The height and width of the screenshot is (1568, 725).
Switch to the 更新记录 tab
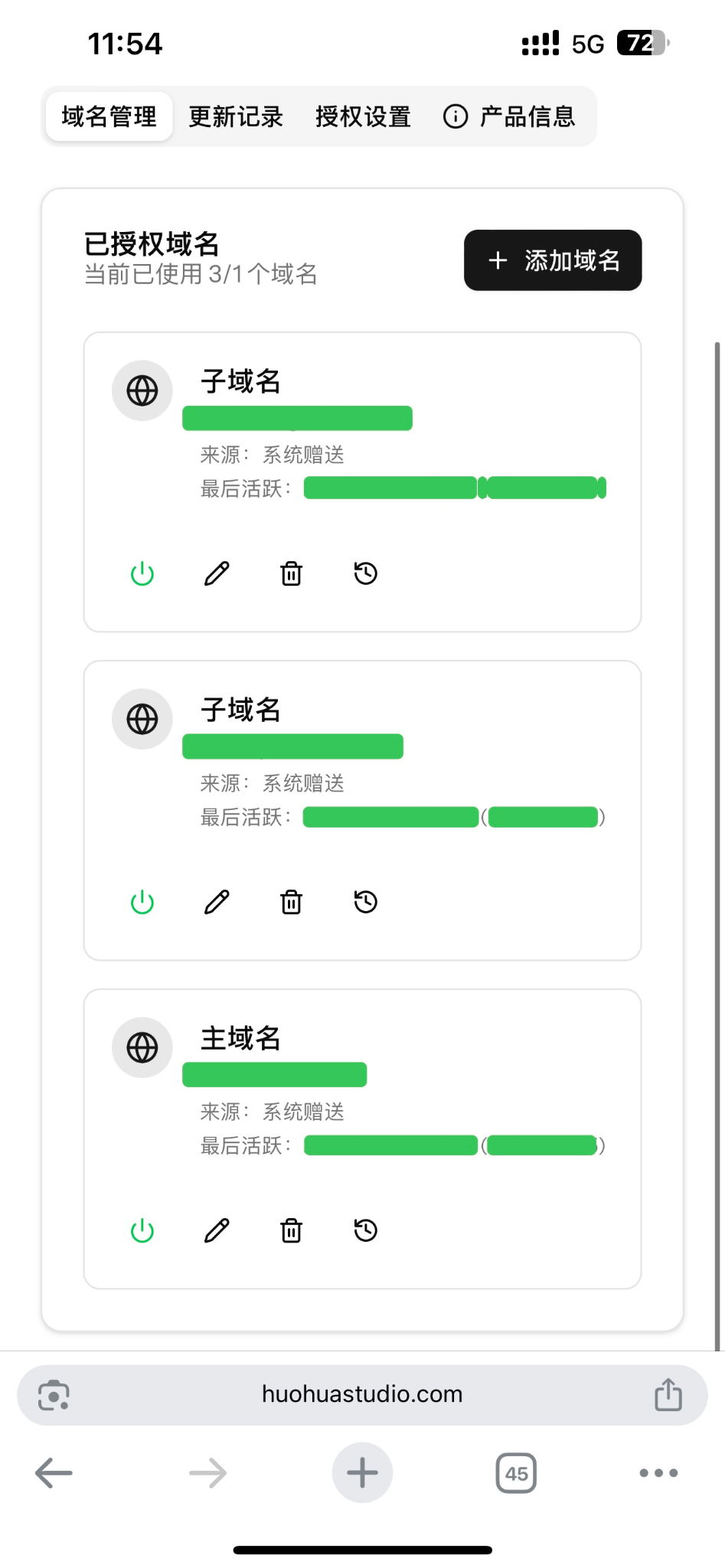[236, 116]
